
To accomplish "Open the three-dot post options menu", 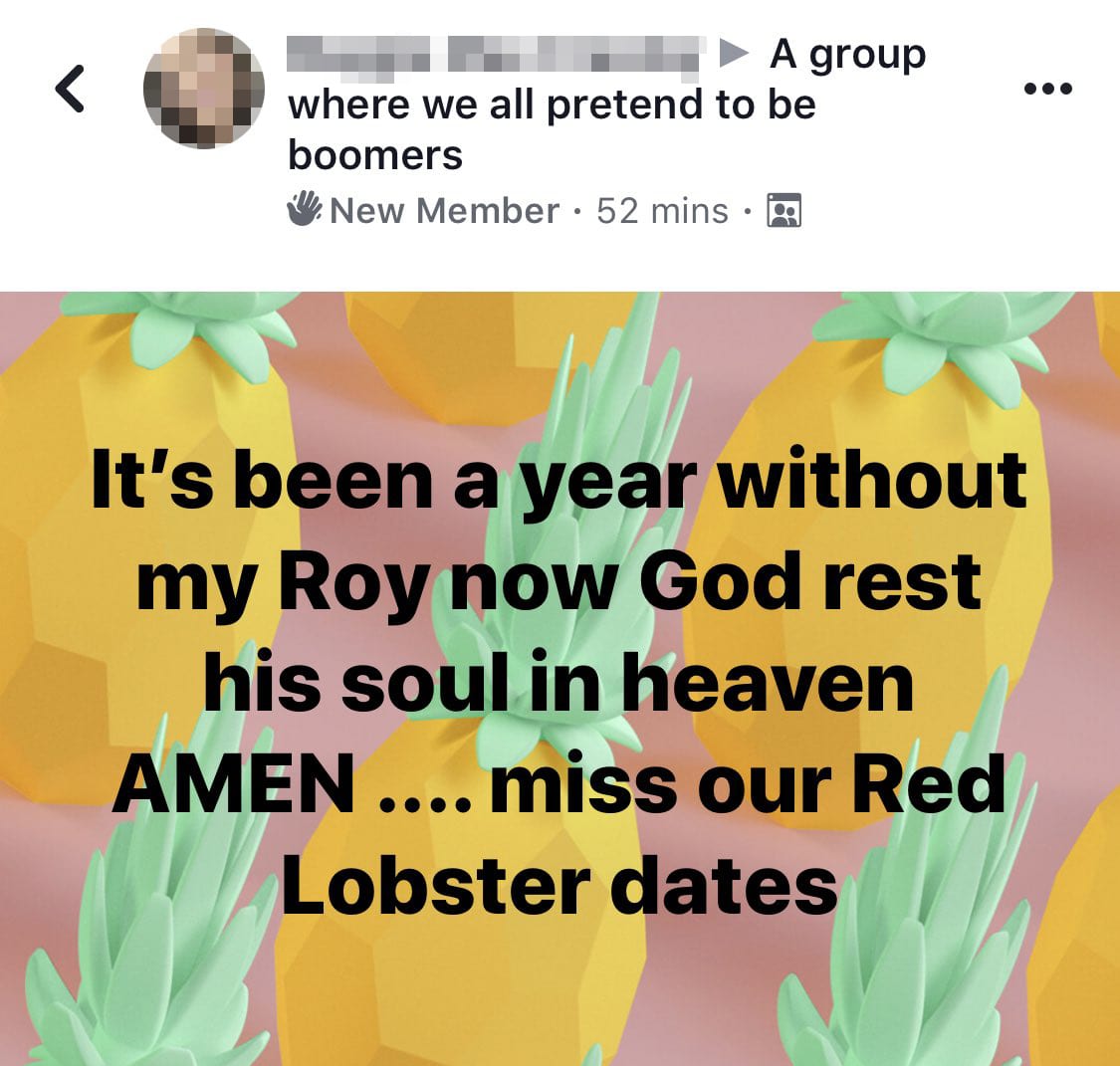I will click(1048, 90).
